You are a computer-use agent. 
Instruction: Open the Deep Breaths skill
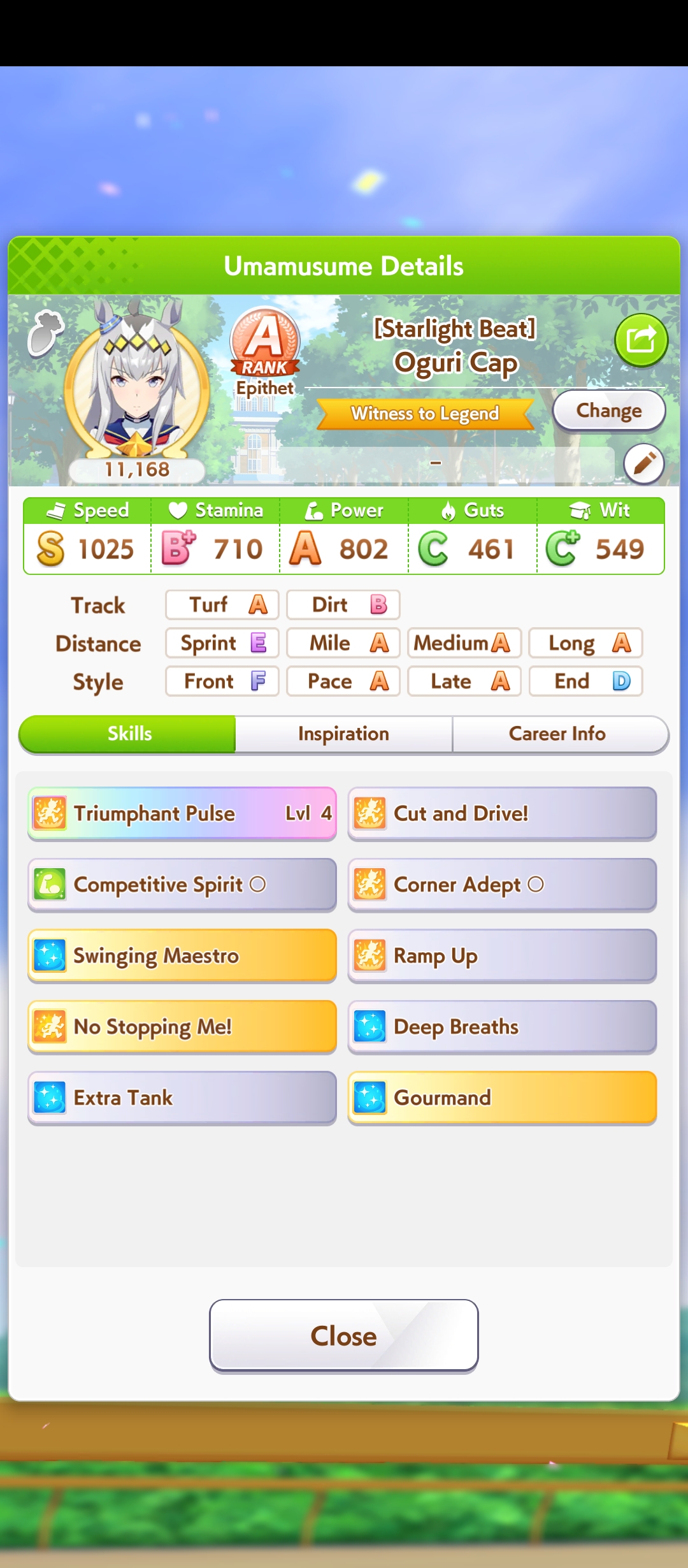tap(502, 1027)
